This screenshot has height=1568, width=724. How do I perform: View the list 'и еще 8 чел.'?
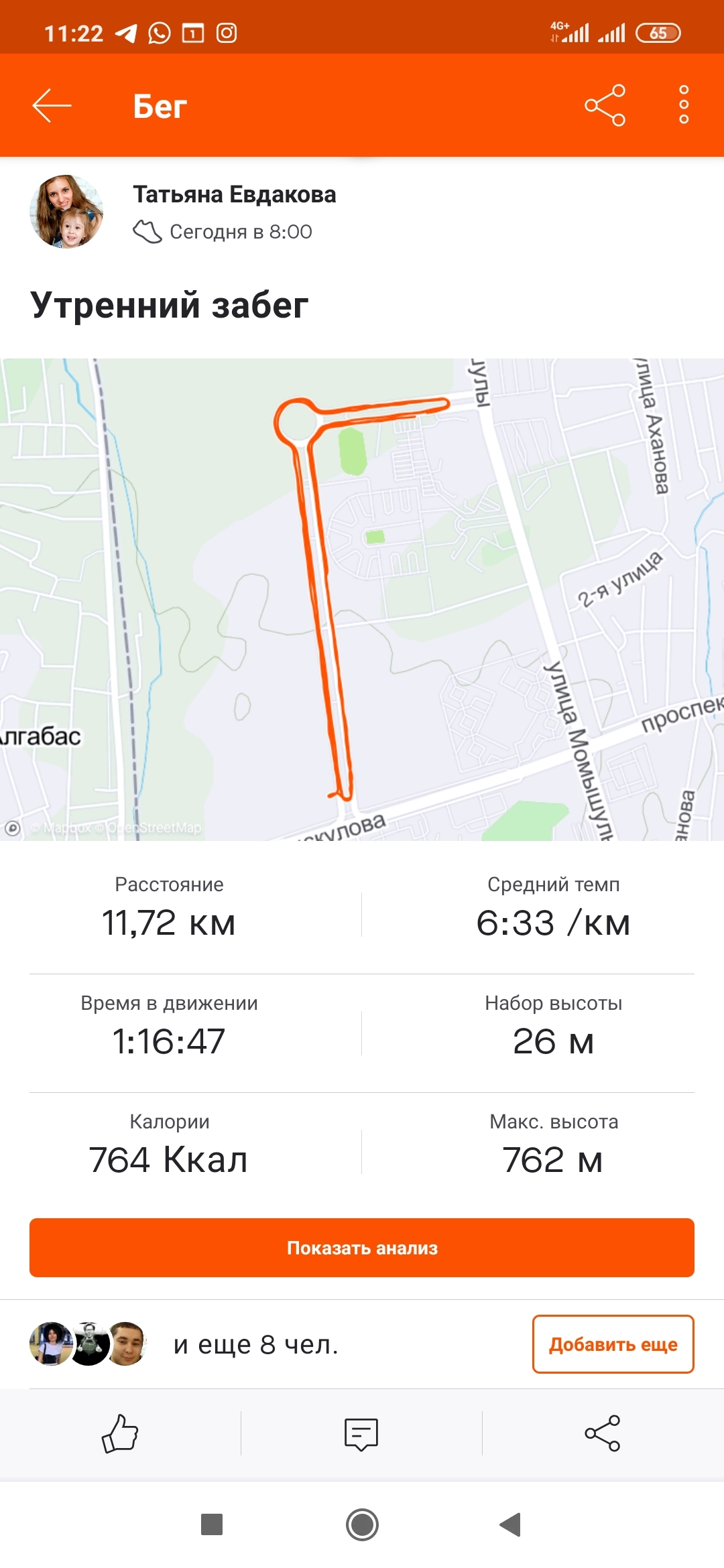click(255, 1344)
